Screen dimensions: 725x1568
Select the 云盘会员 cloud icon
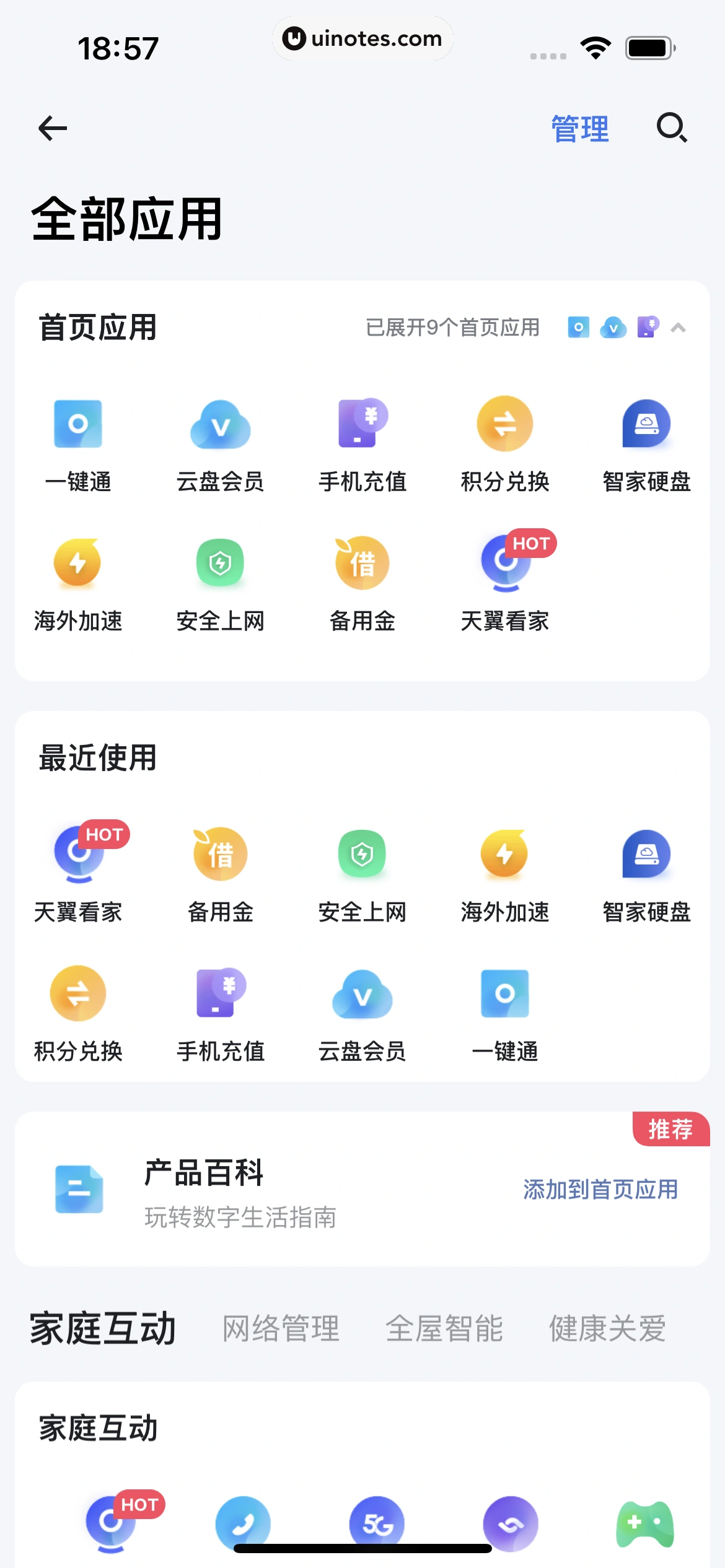(220, 424)
